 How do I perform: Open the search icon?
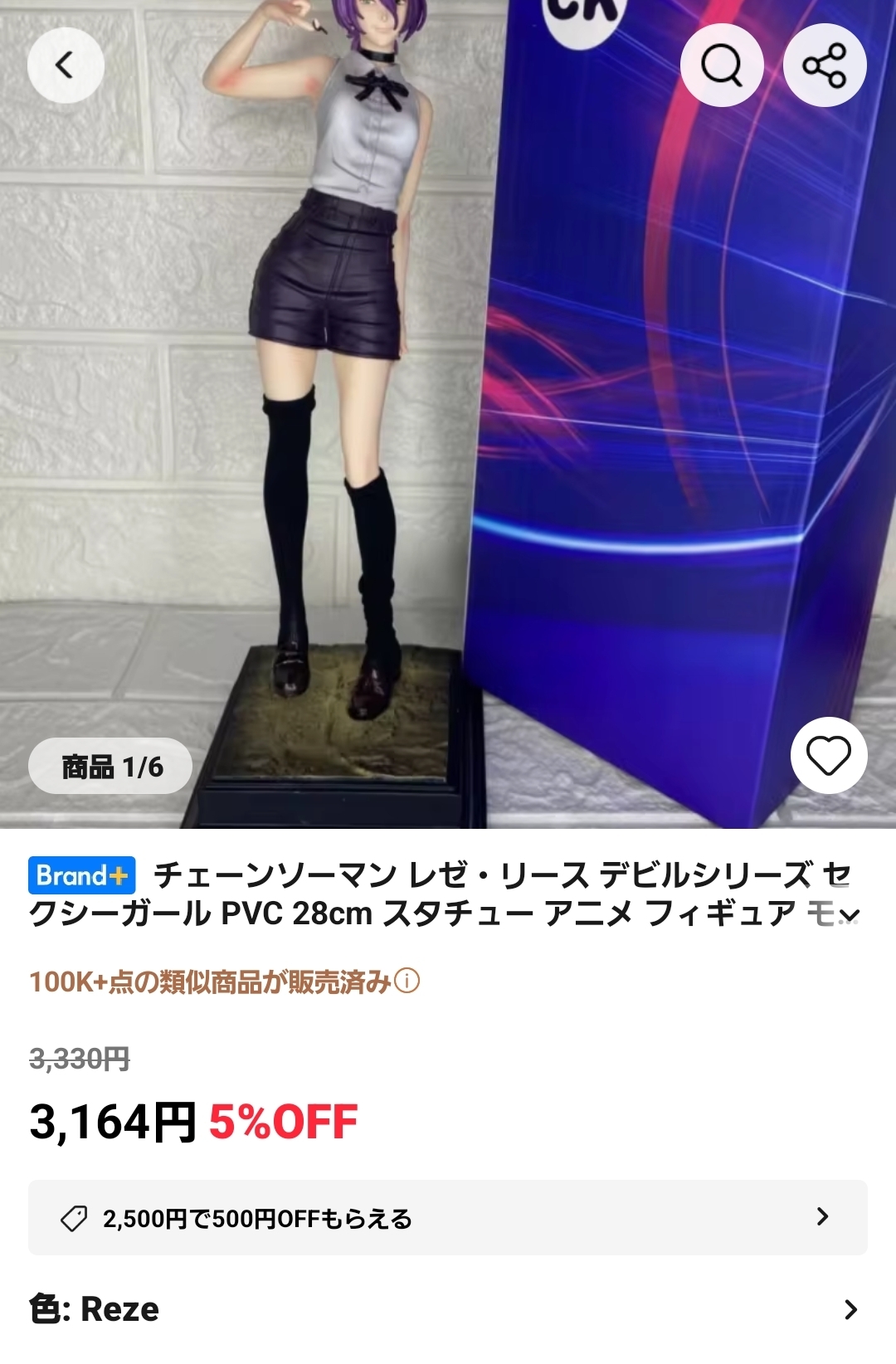721,66
